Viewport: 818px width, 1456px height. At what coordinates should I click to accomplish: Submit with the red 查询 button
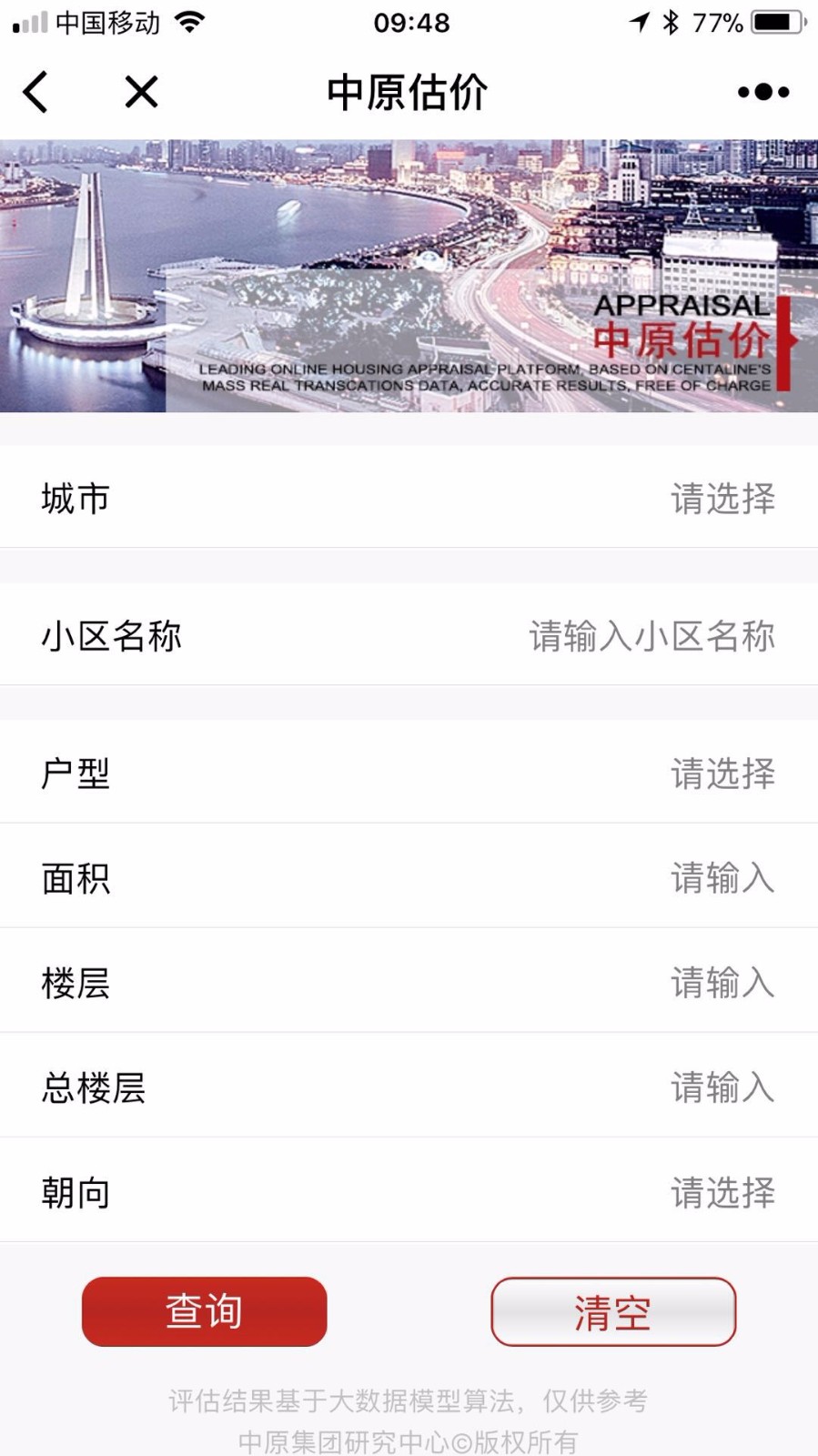coord(205,1311)
